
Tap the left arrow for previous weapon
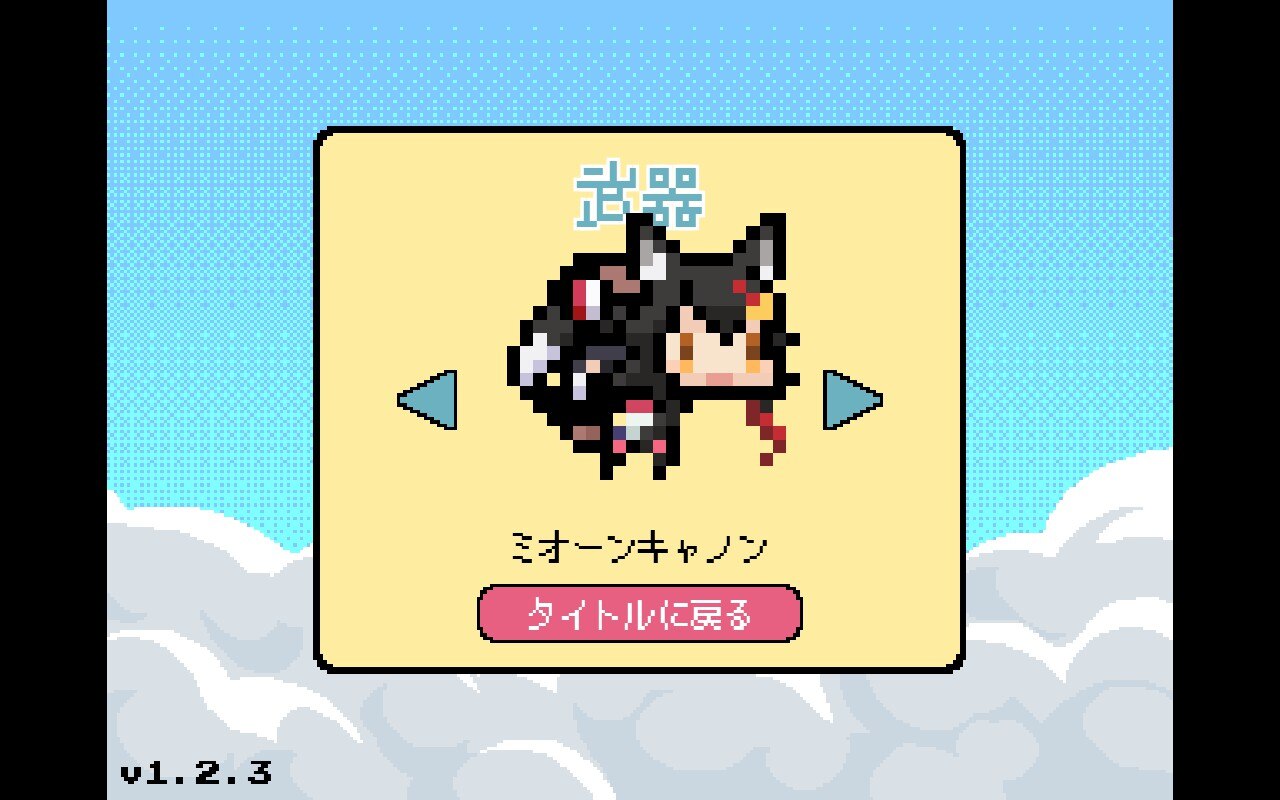pos(430,400)
